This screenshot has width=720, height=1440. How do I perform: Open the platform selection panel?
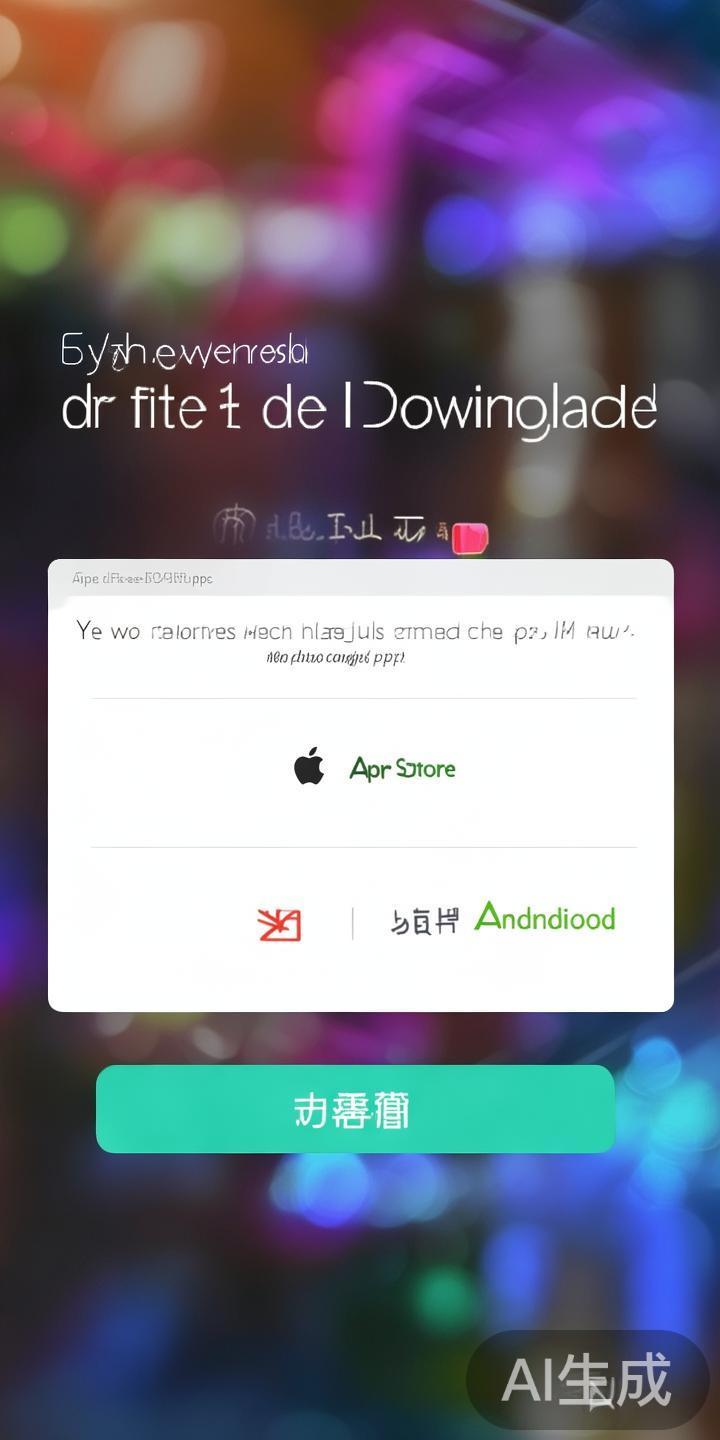(x=360, y=785)
